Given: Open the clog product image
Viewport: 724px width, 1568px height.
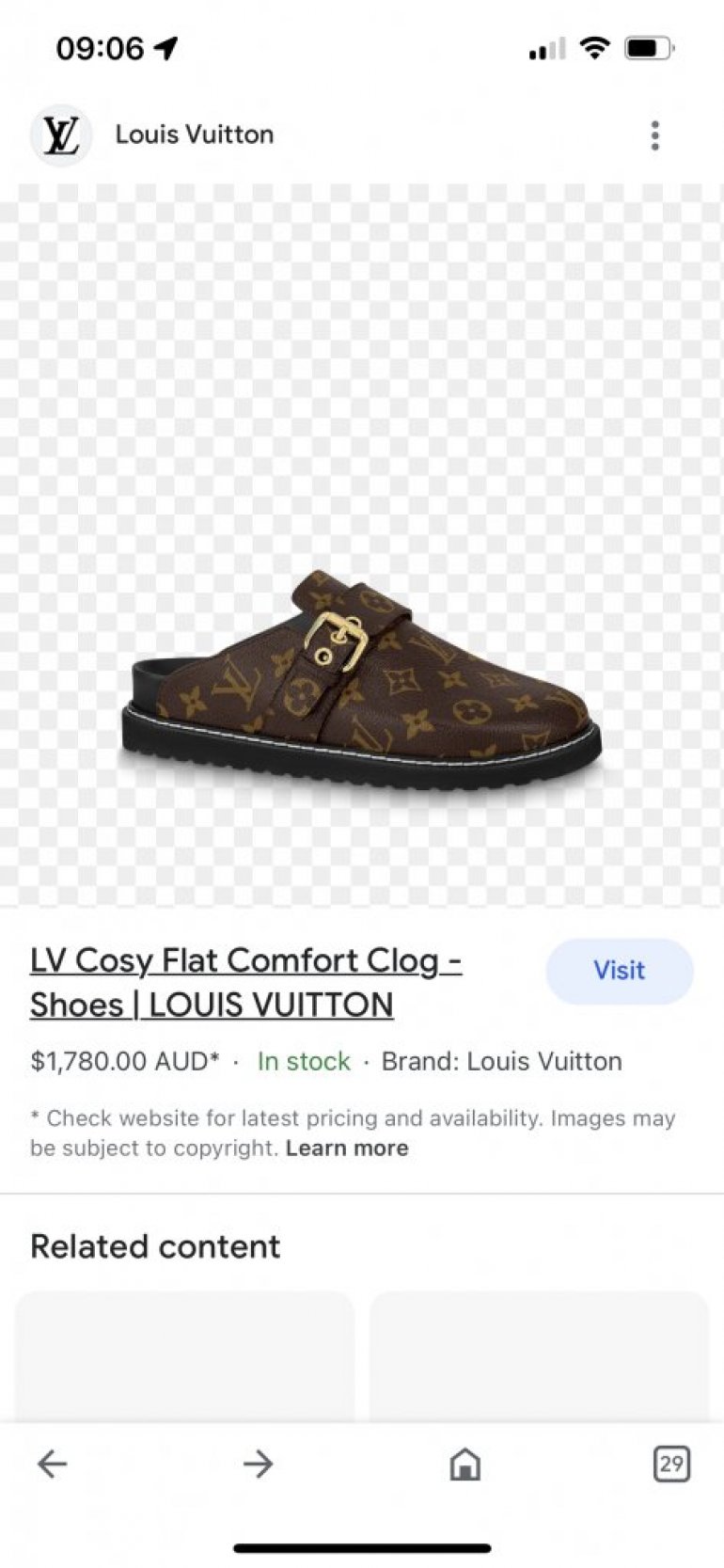Looking at the screenshot, I should coord(361,677).
